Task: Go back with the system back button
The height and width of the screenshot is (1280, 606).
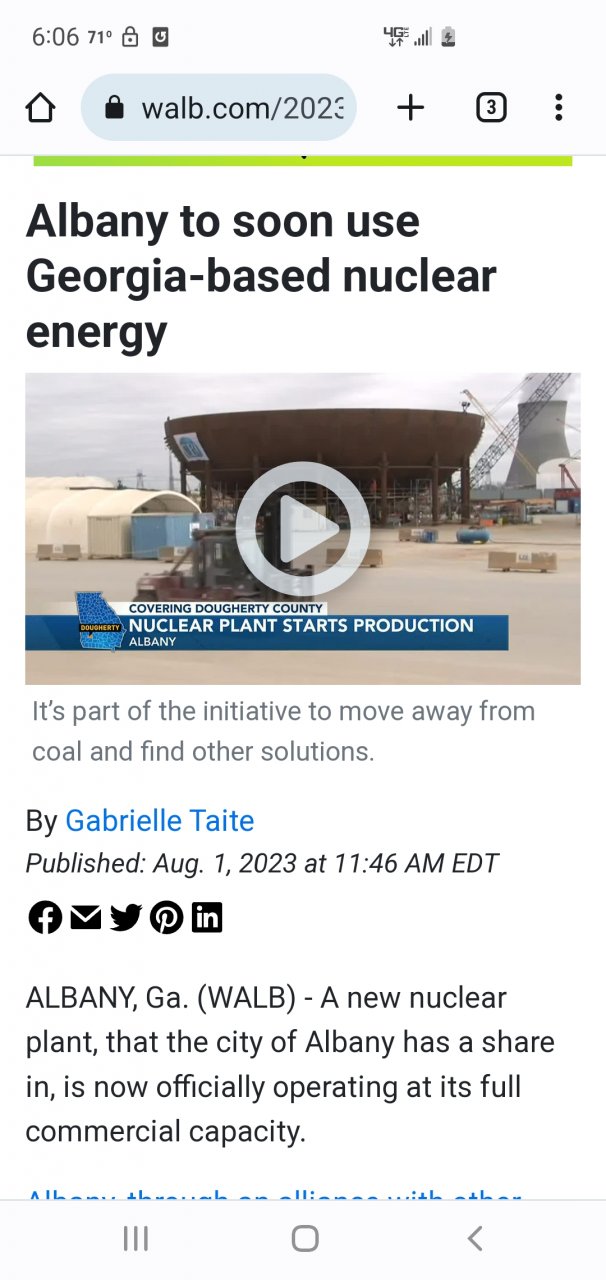Action: 475,1239
